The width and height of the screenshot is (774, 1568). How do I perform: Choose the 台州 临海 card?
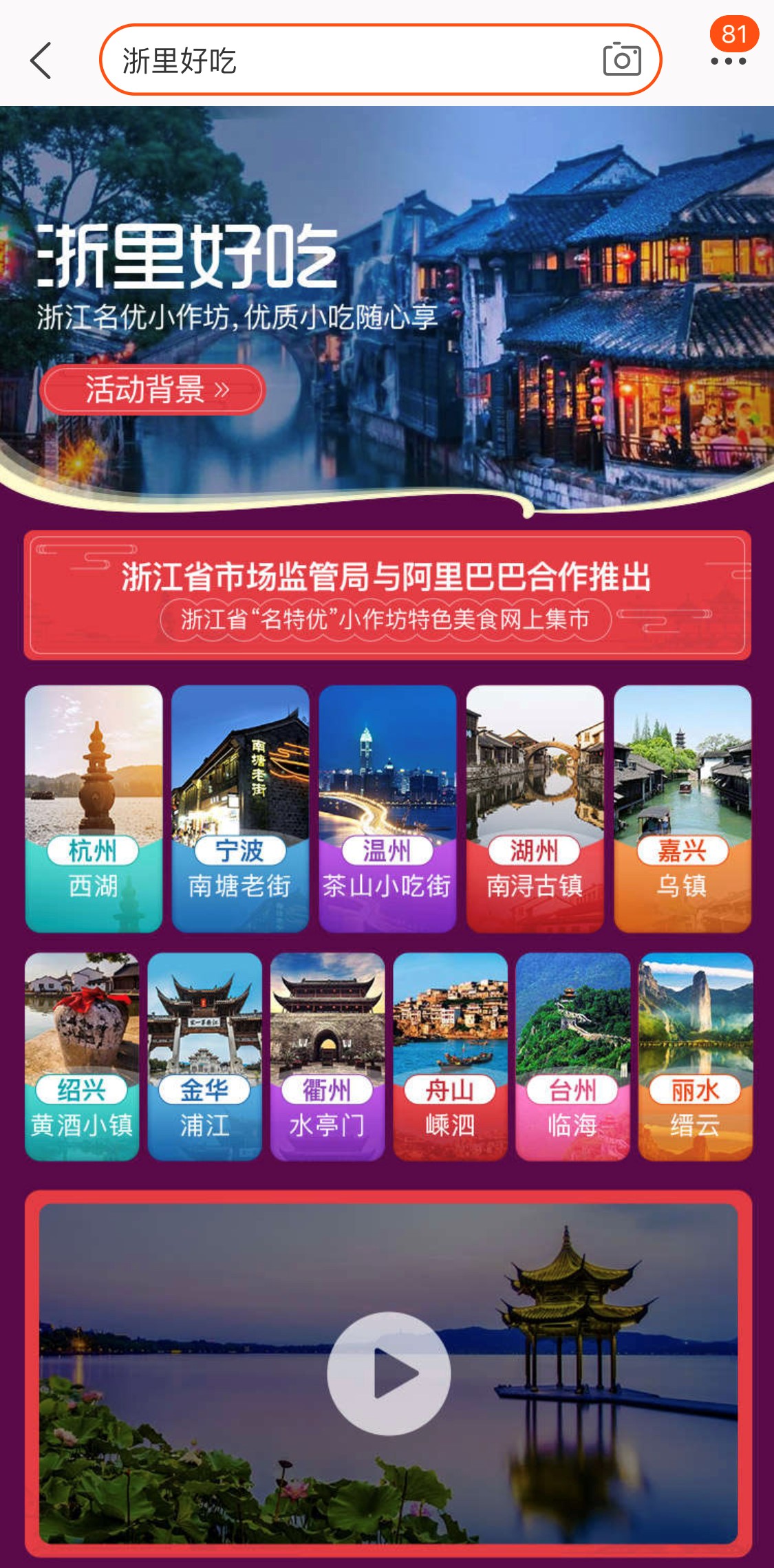[572, 1056]
